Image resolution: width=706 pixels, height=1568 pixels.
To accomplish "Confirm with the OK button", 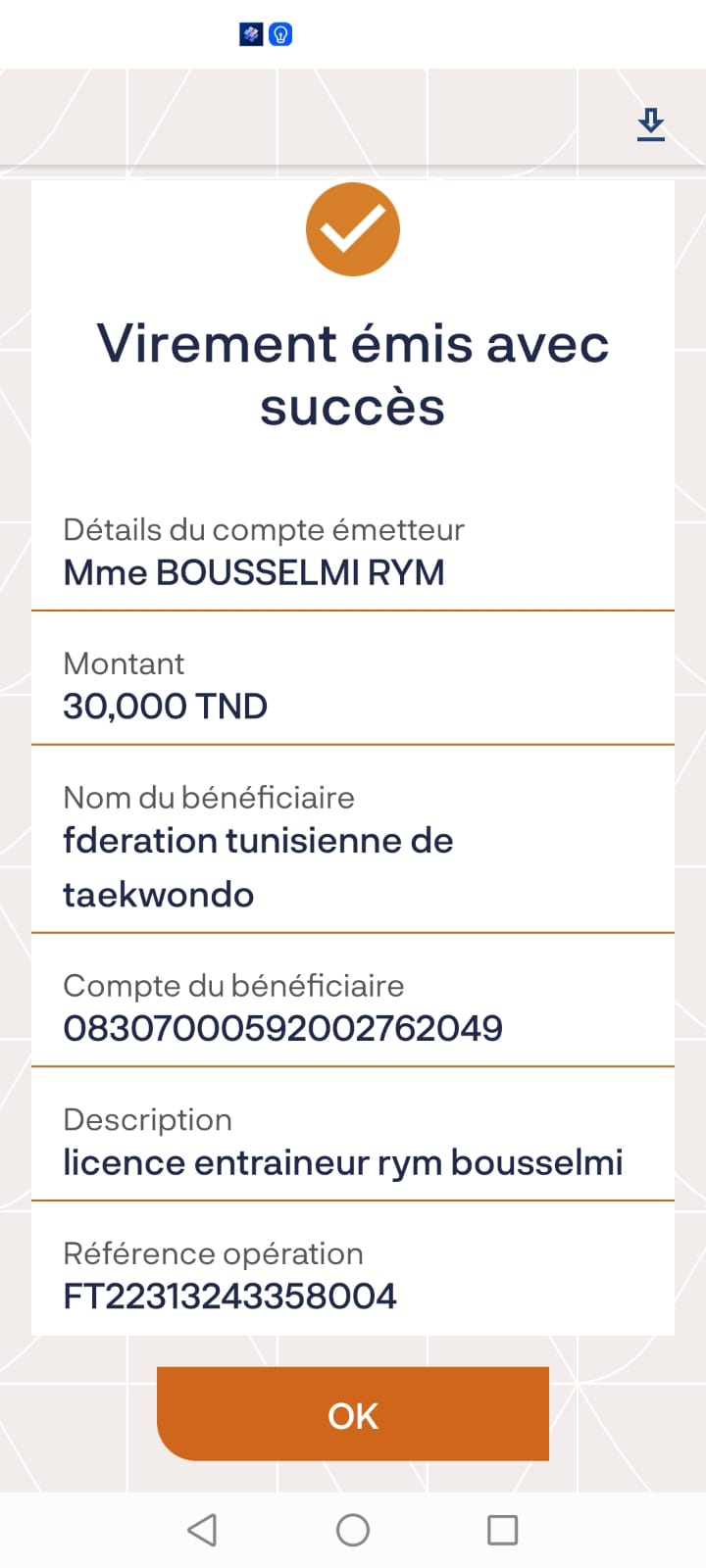I will 353,1414.
